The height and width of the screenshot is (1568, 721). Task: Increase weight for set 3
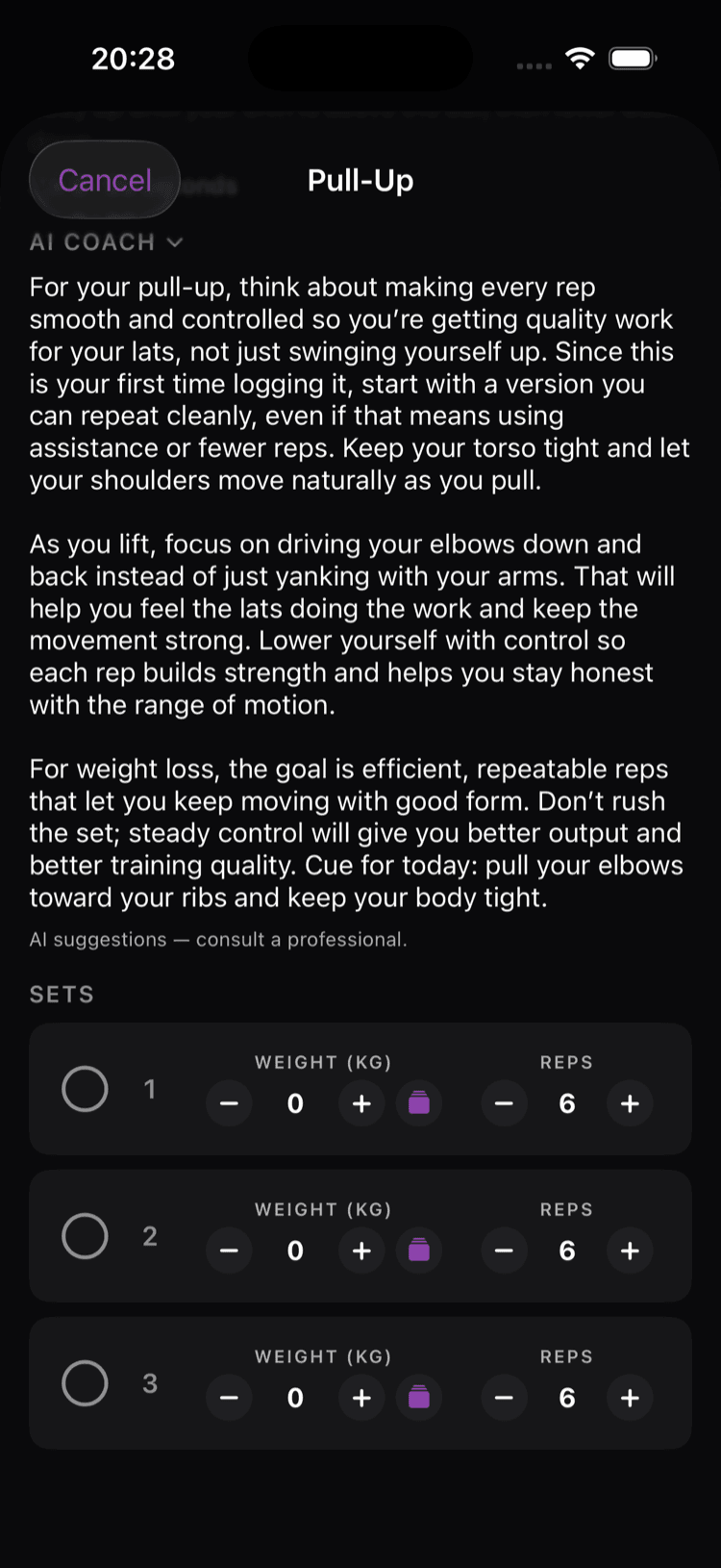click(361, 1398)
